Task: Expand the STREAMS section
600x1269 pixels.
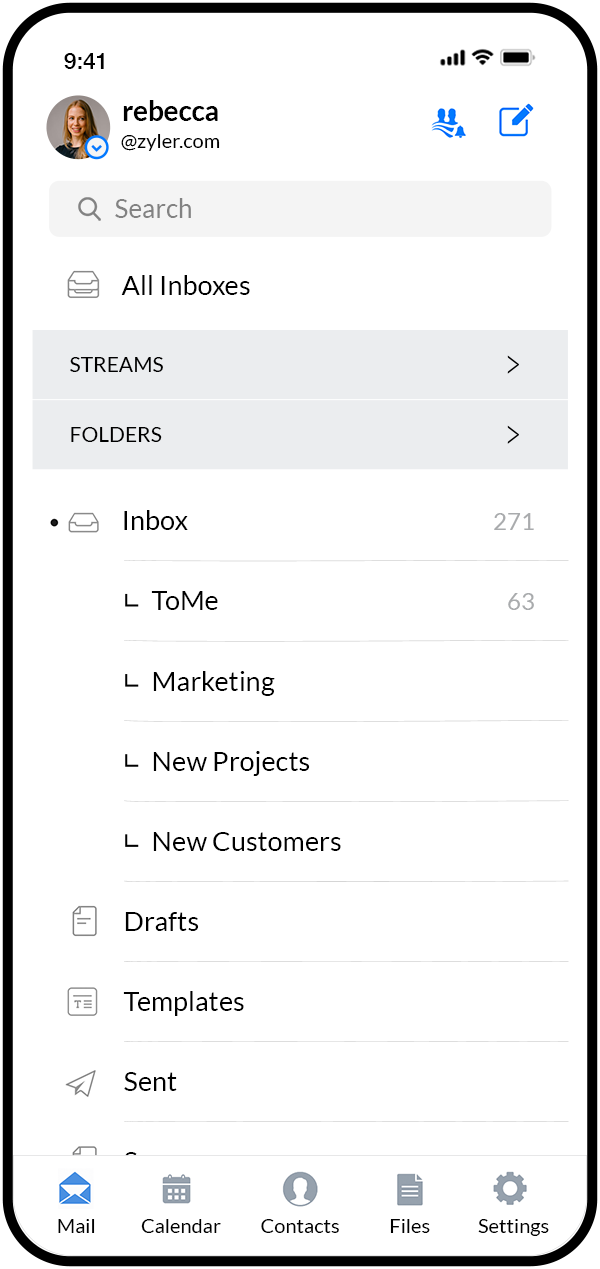Action: (300, 365)
